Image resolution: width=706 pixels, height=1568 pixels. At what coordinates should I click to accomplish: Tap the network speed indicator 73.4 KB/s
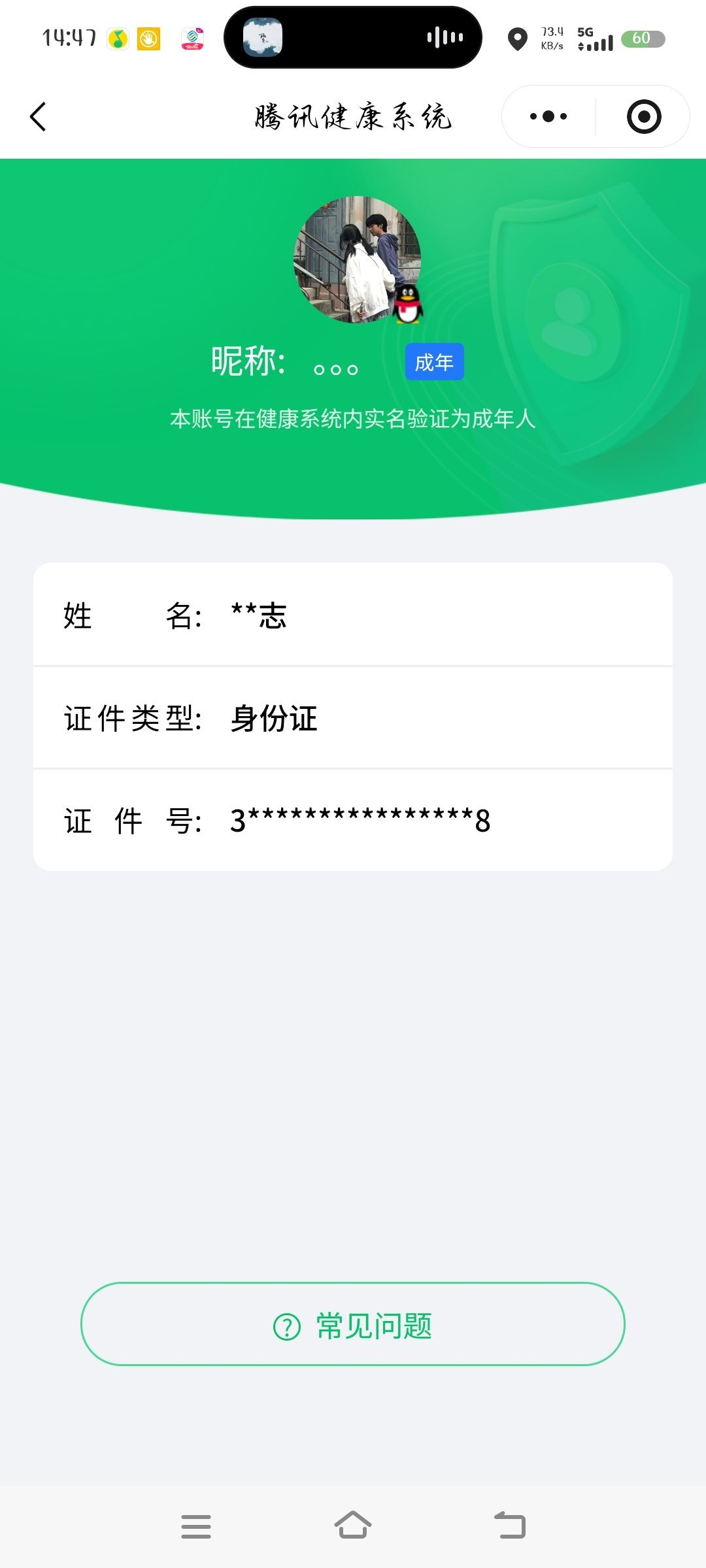click(x=550, y=39)
